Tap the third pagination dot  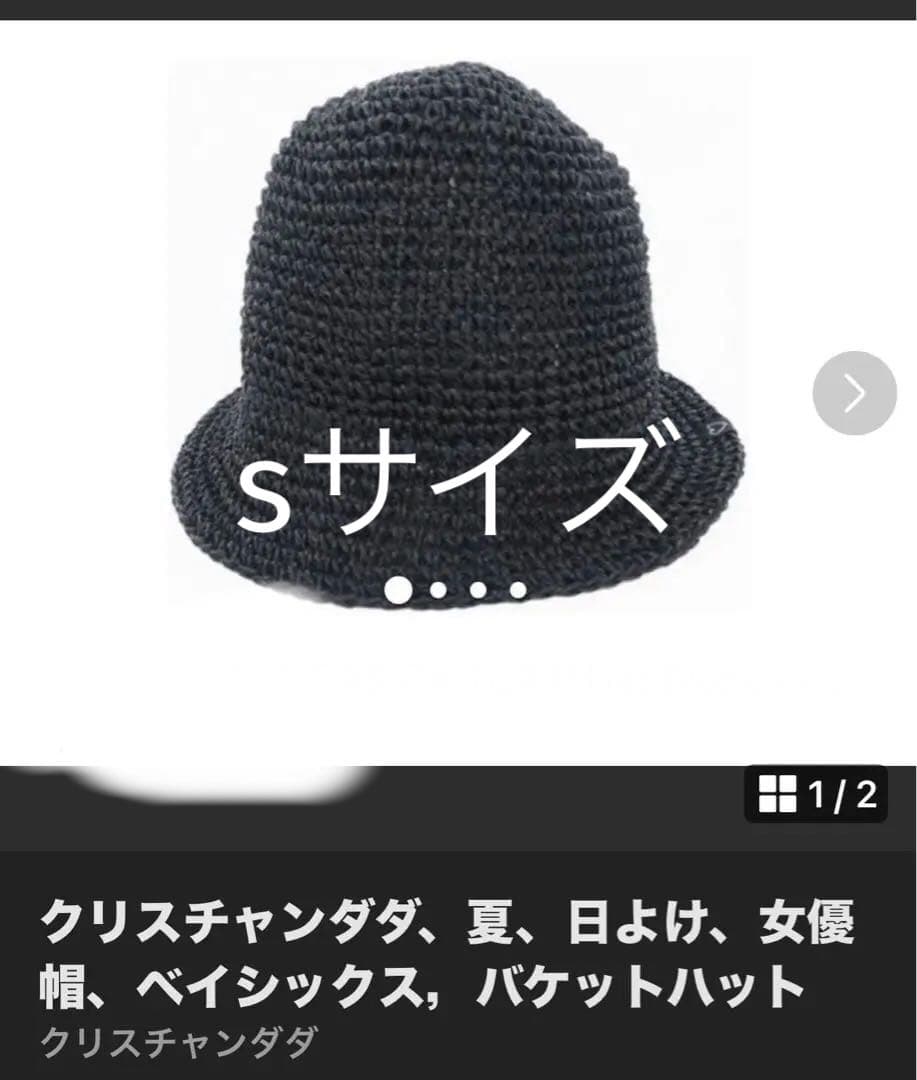[478, 588]
